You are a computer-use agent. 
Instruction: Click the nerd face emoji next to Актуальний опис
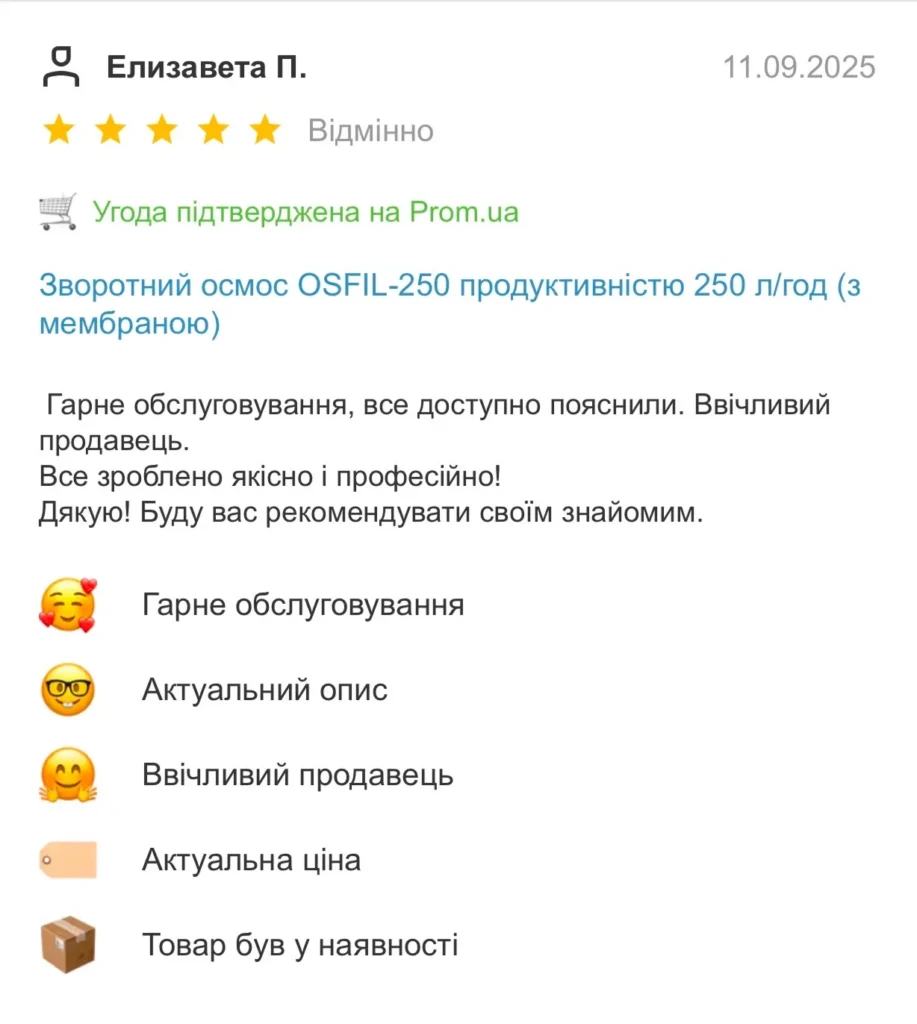pyautogui.click(x=68, y=688)
